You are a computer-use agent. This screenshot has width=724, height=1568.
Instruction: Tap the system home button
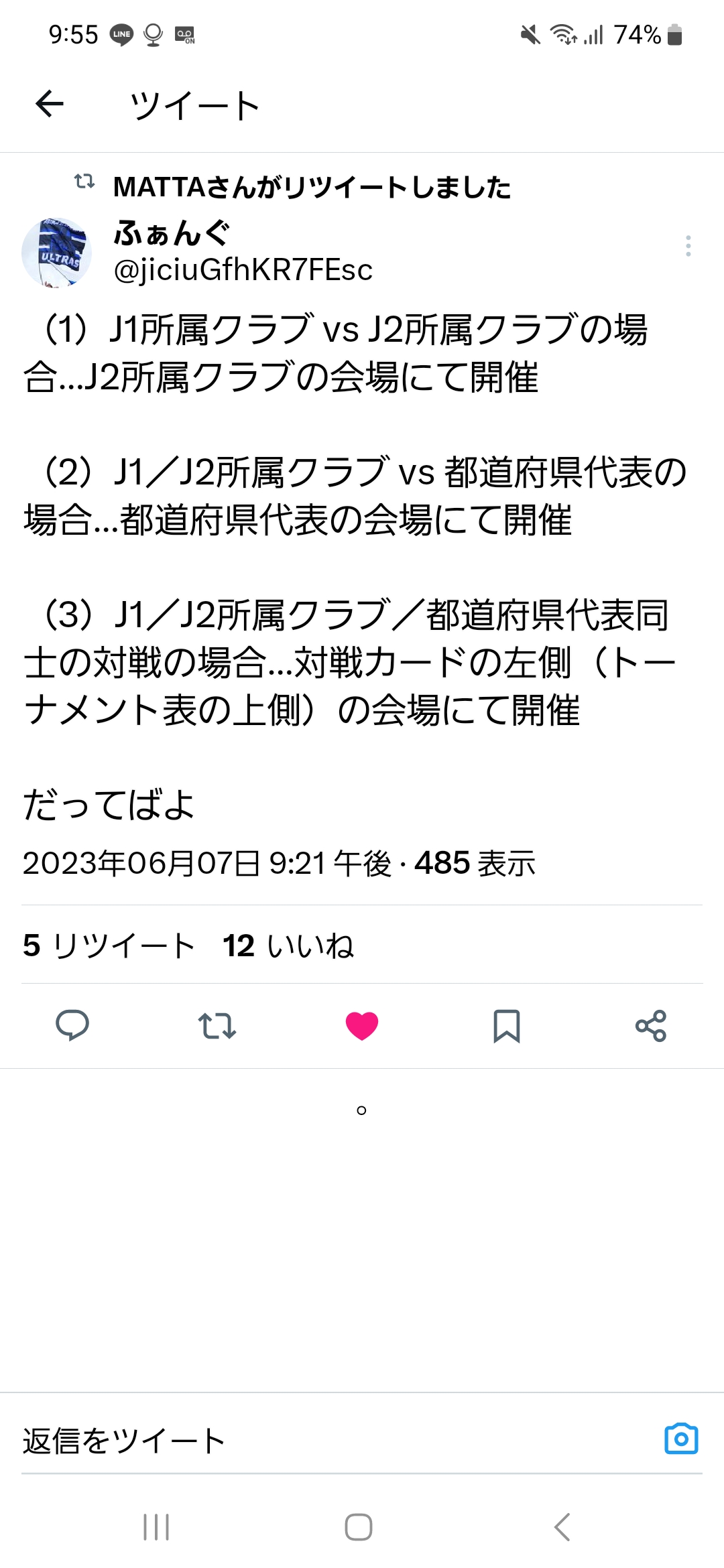[359, 1527]
